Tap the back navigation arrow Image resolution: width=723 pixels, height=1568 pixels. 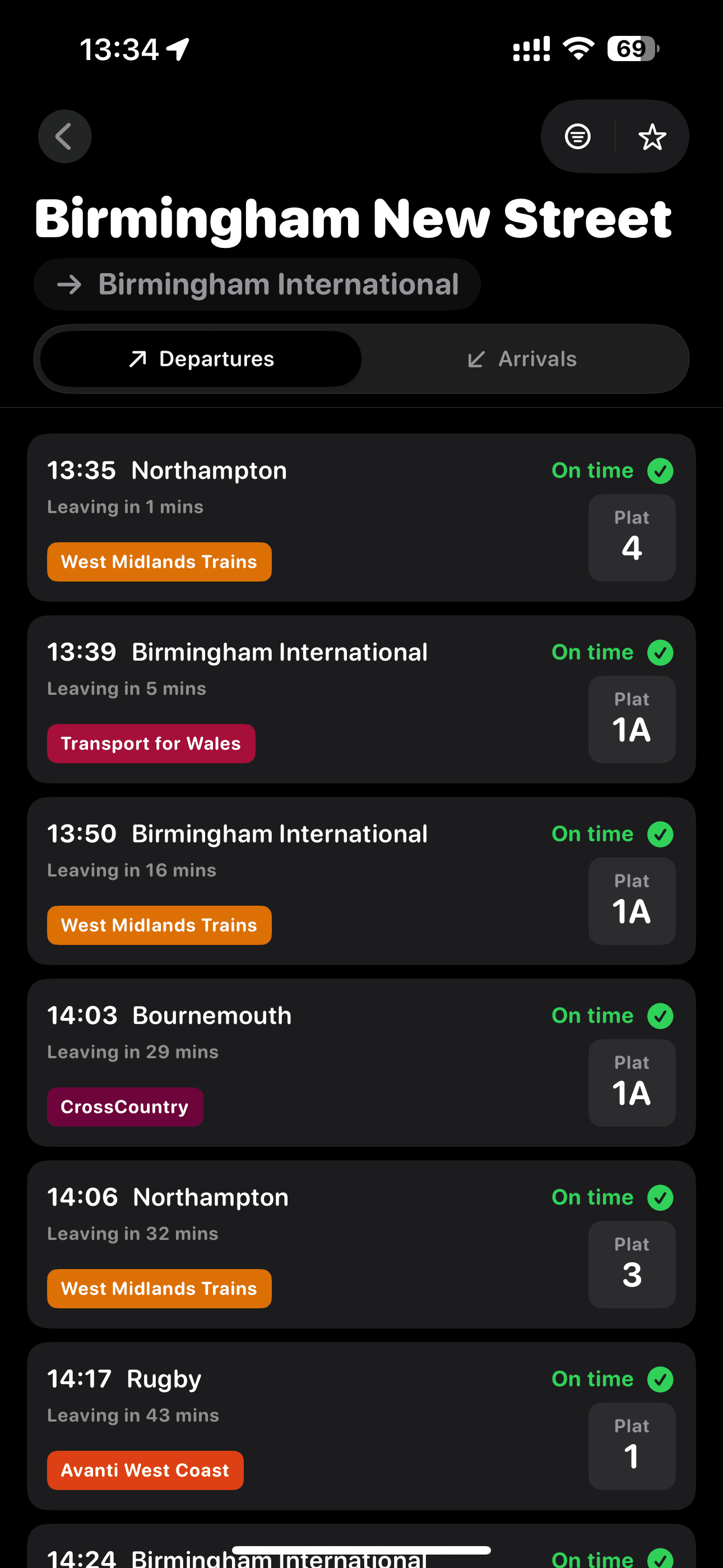pos(64,136)
